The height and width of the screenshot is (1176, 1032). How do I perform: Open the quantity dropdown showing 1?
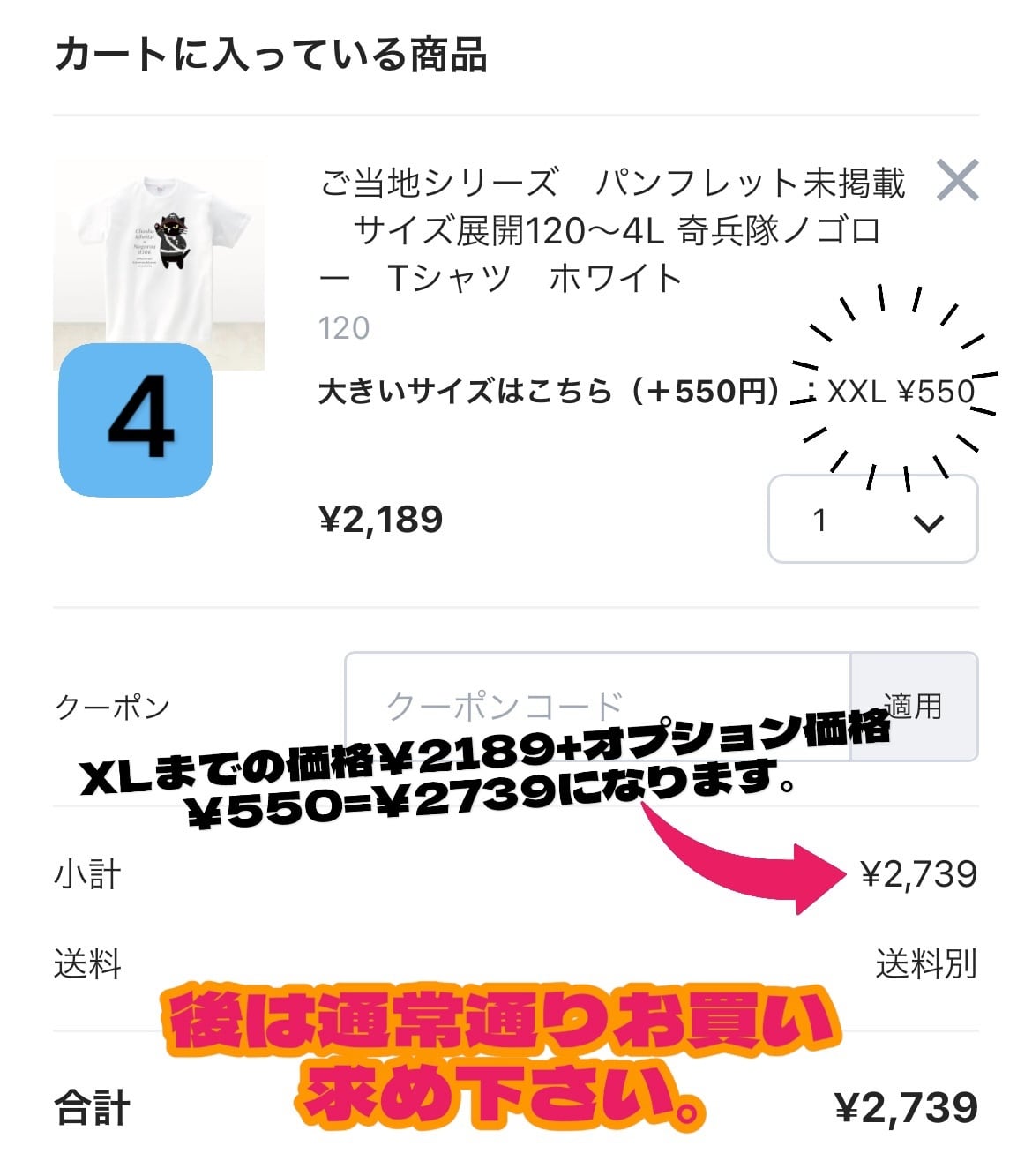[871, 520]
